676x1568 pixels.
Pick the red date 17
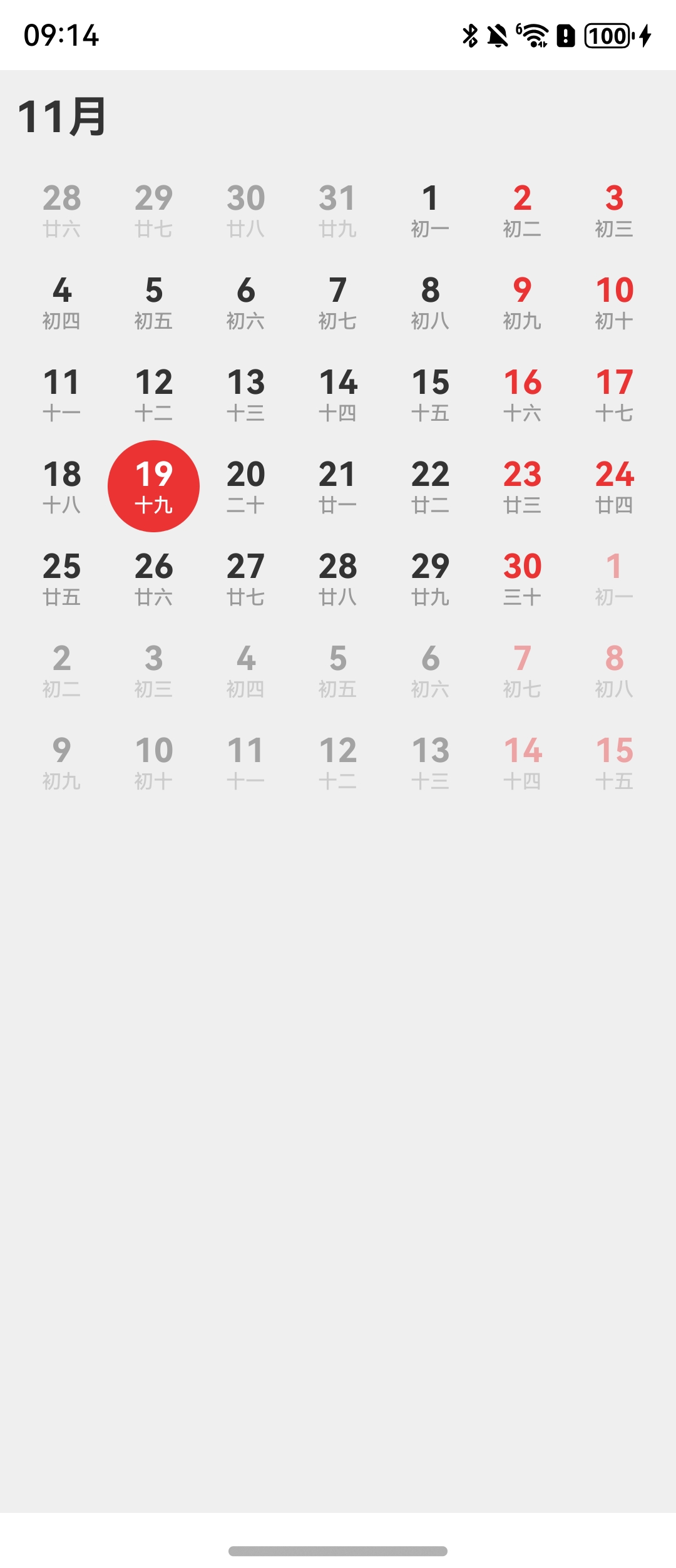coord(614,394)
